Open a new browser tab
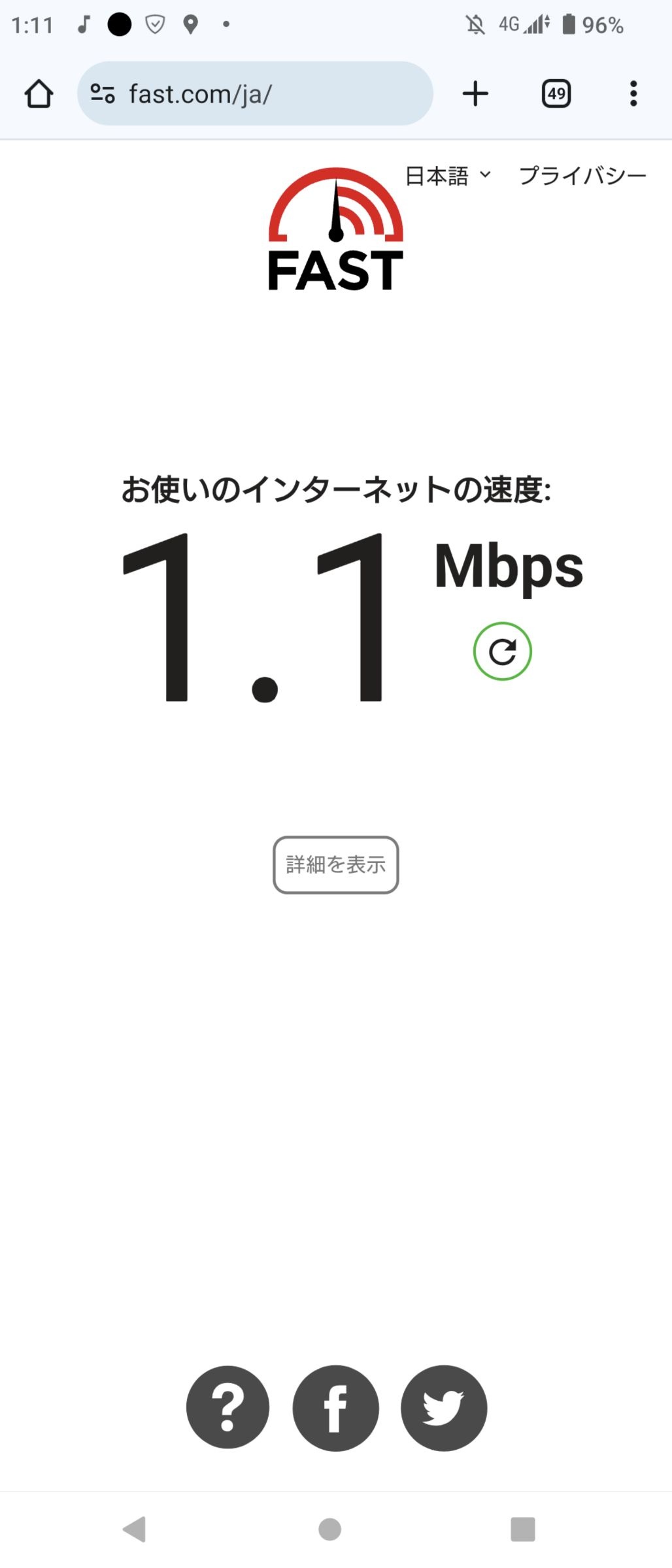The image size is (672, 1568). (475, 94)
